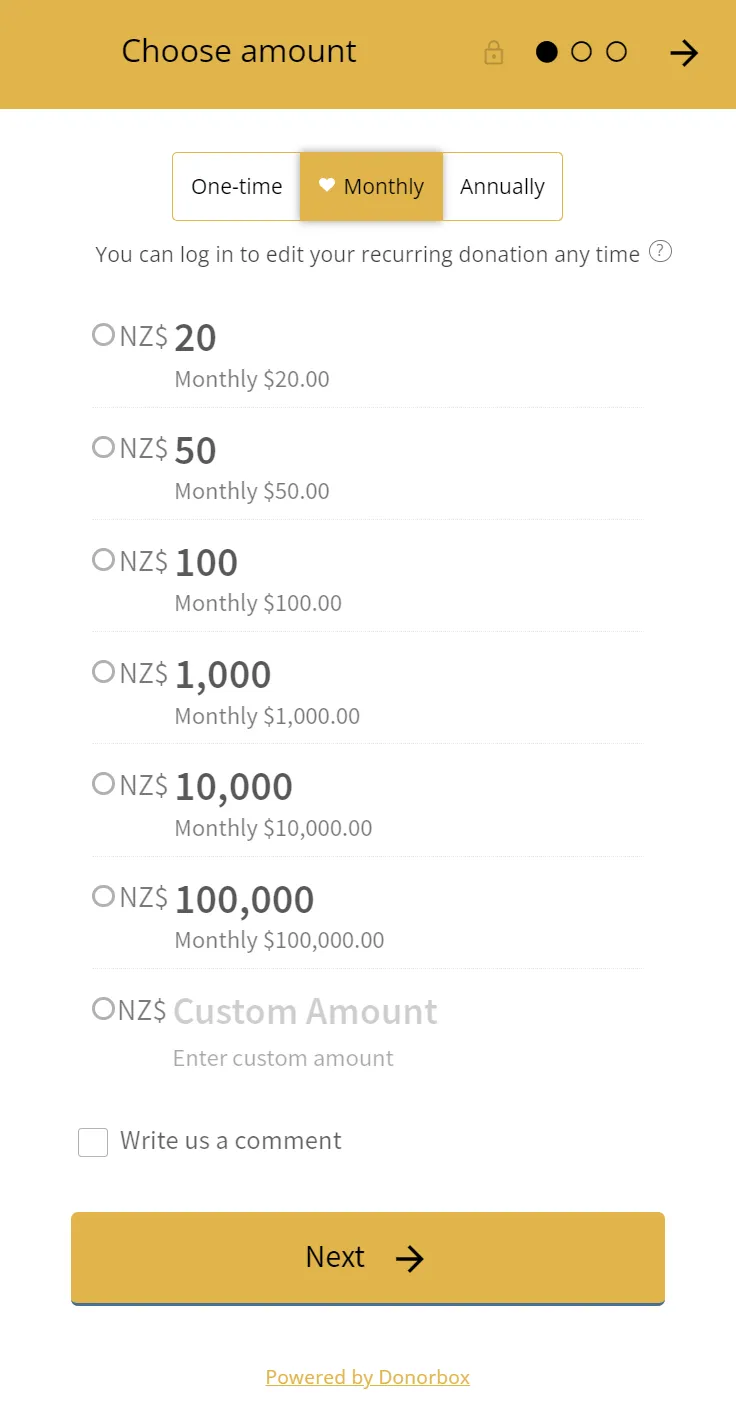This screenshot has width=736, height=1420.
Task: Check the Write us a comment box
Action: 93,1142
